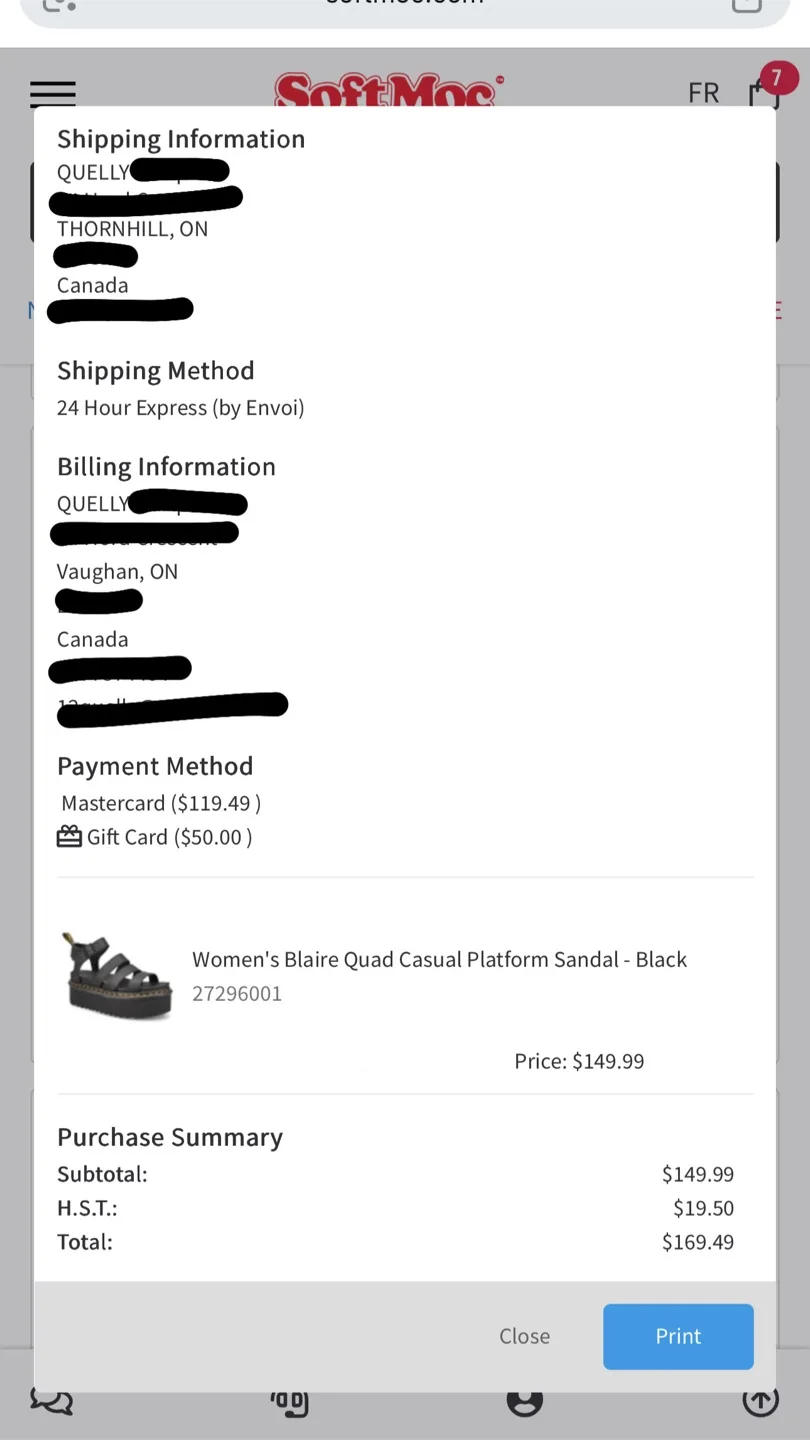
Task: Click the platform sandal thumbnail
Action: click(x=117, y=975)
